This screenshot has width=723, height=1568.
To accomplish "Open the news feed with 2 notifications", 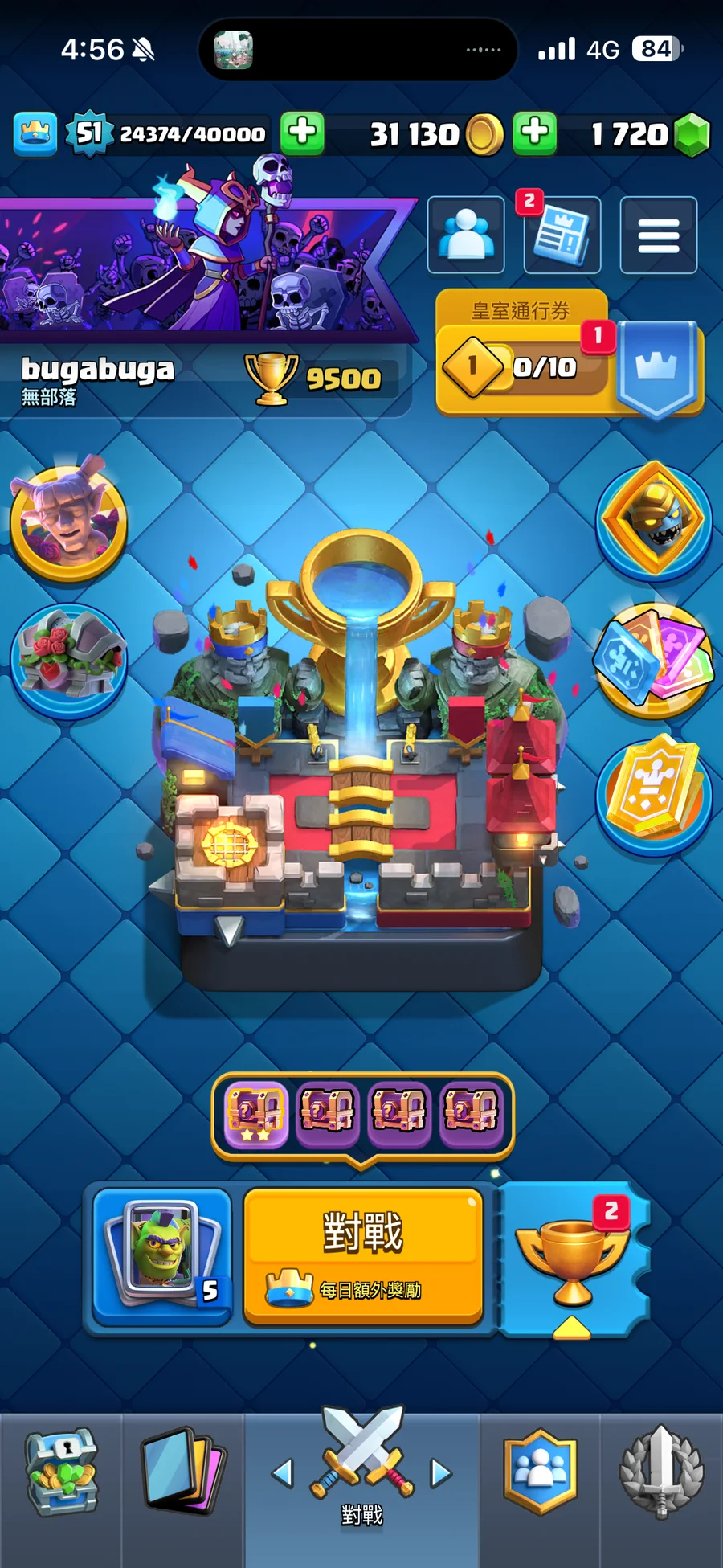I will [x=562, y=235].
